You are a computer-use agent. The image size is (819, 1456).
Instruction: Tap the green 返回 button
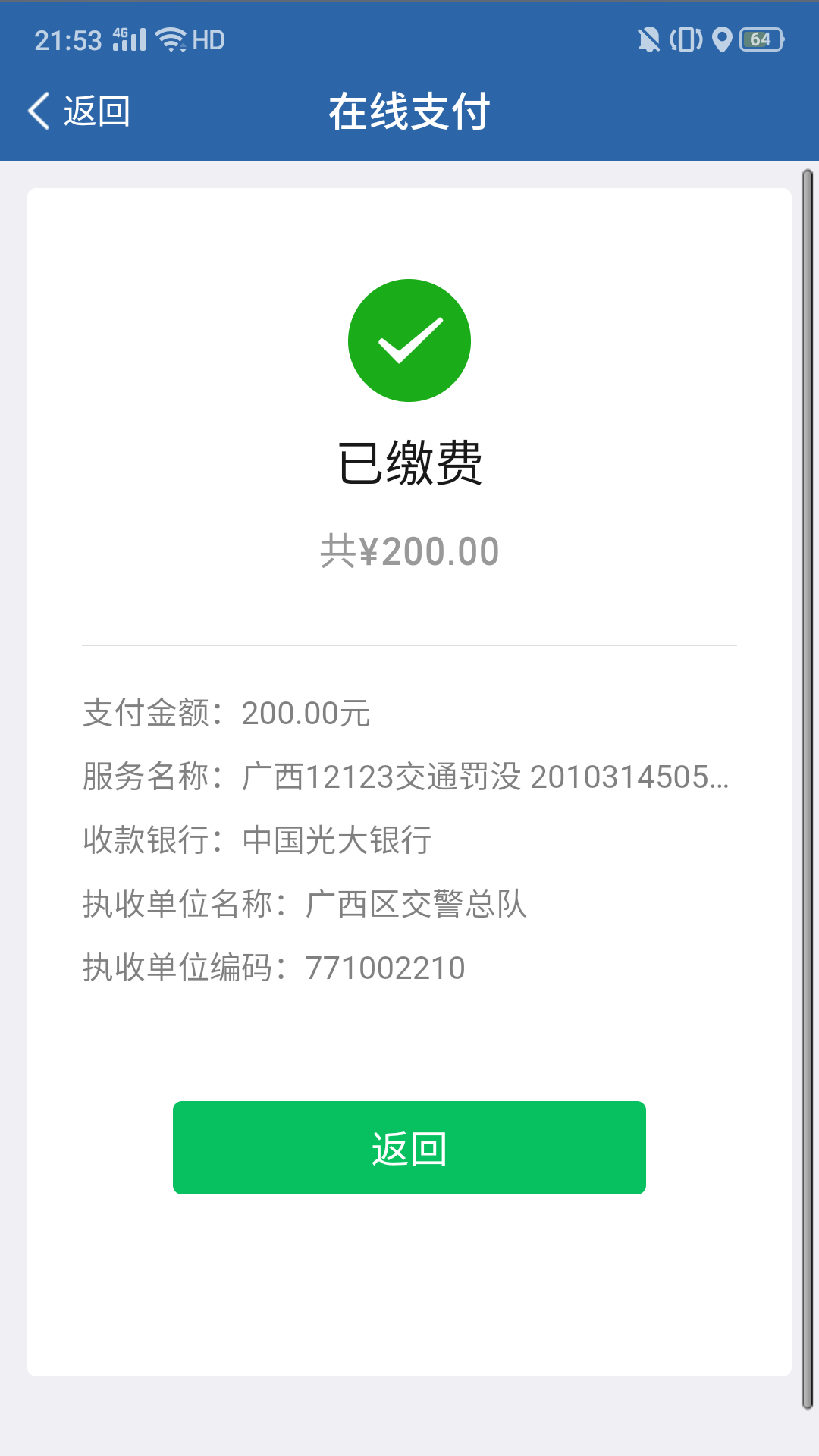point(409,1147)
